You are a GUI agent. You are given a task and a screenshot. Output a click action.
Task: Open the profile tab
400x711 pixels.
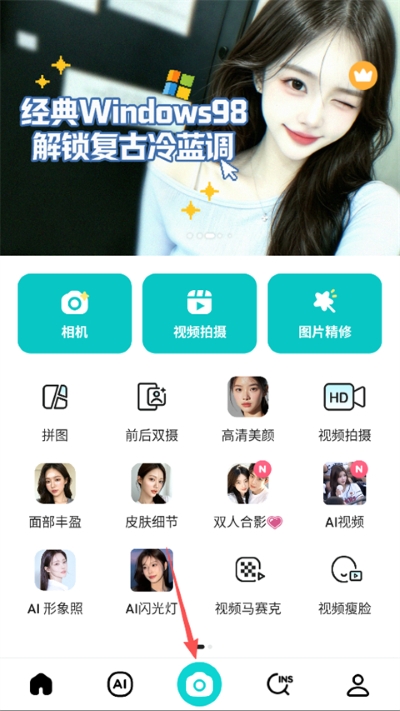click(x=358, y=685)
